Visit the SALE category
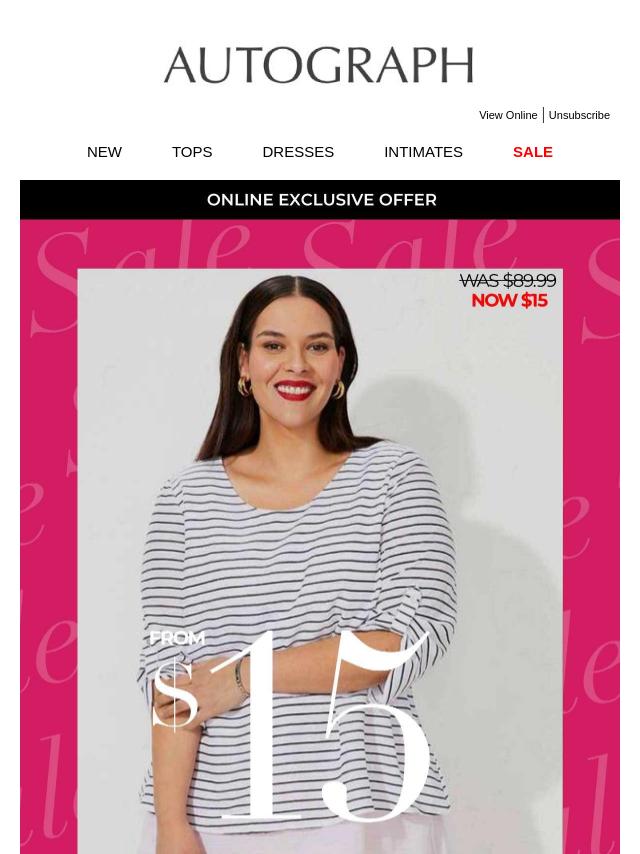The height and width of the screenshot is (854, 640). point(532,152)
